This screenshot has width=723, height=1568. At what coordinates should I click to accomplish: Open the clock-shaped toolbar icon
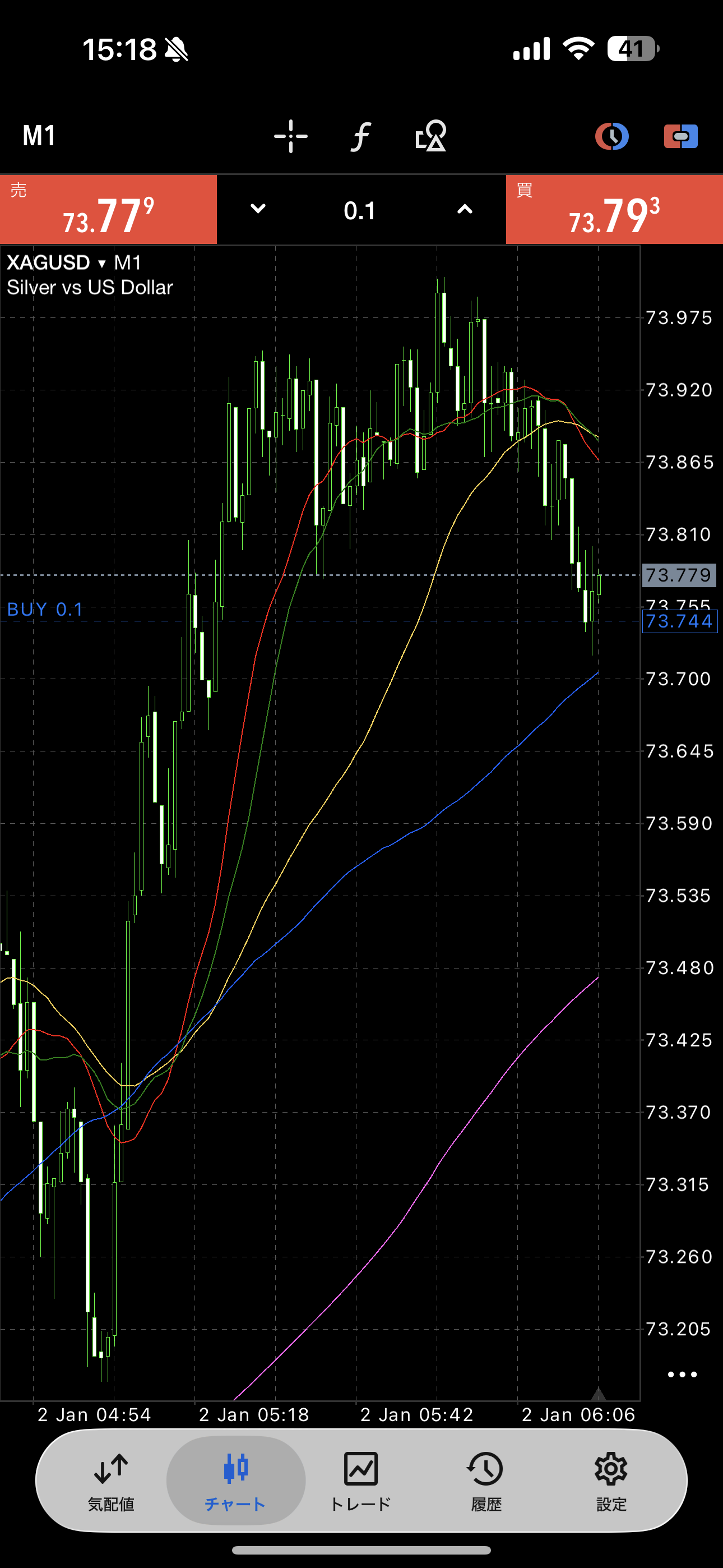tap(611, 136)
